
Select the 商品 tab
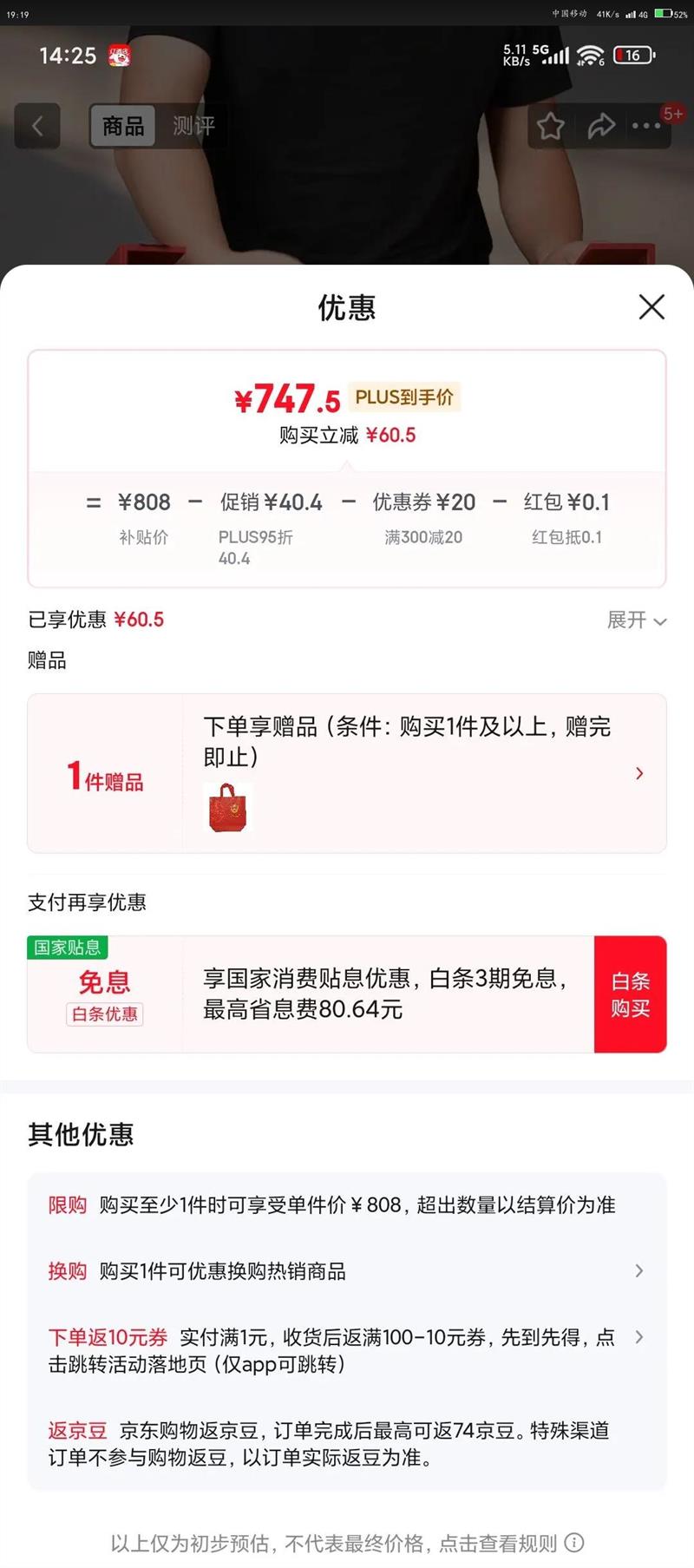point(123,126)
